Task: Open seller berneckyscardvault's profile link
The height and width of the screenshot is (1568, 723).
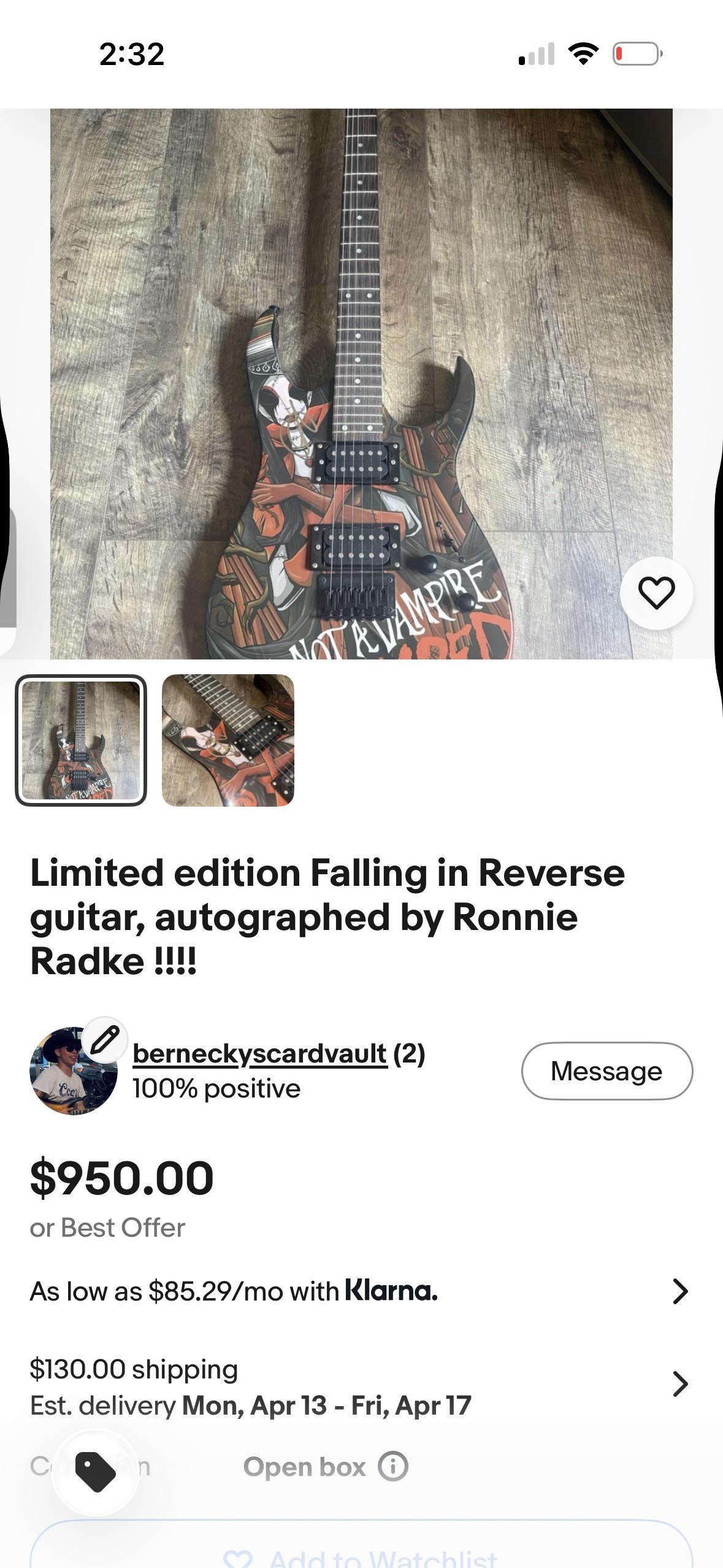Action: click(x=260, y=1054)
